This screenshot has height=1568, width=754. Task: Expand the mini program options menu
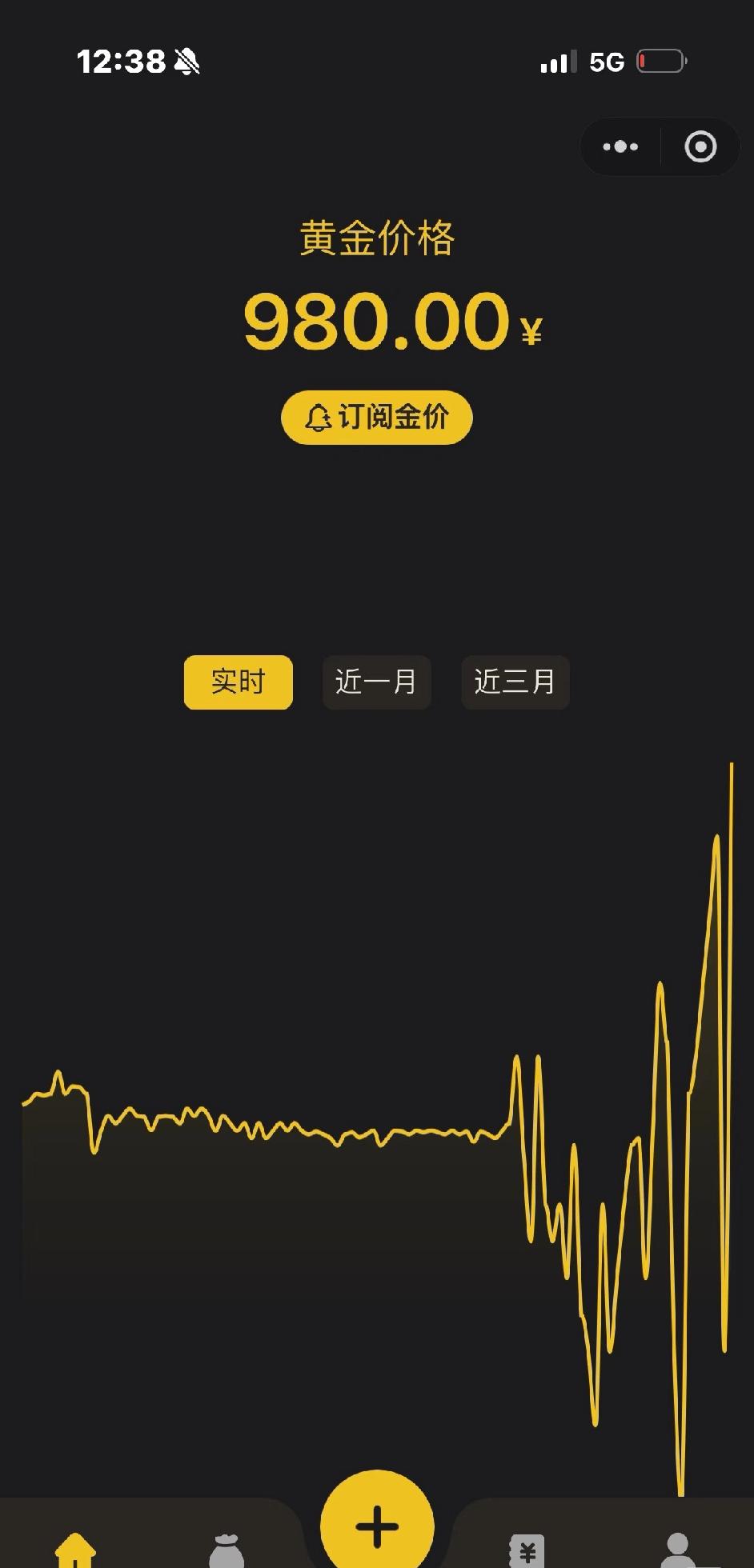621,146
